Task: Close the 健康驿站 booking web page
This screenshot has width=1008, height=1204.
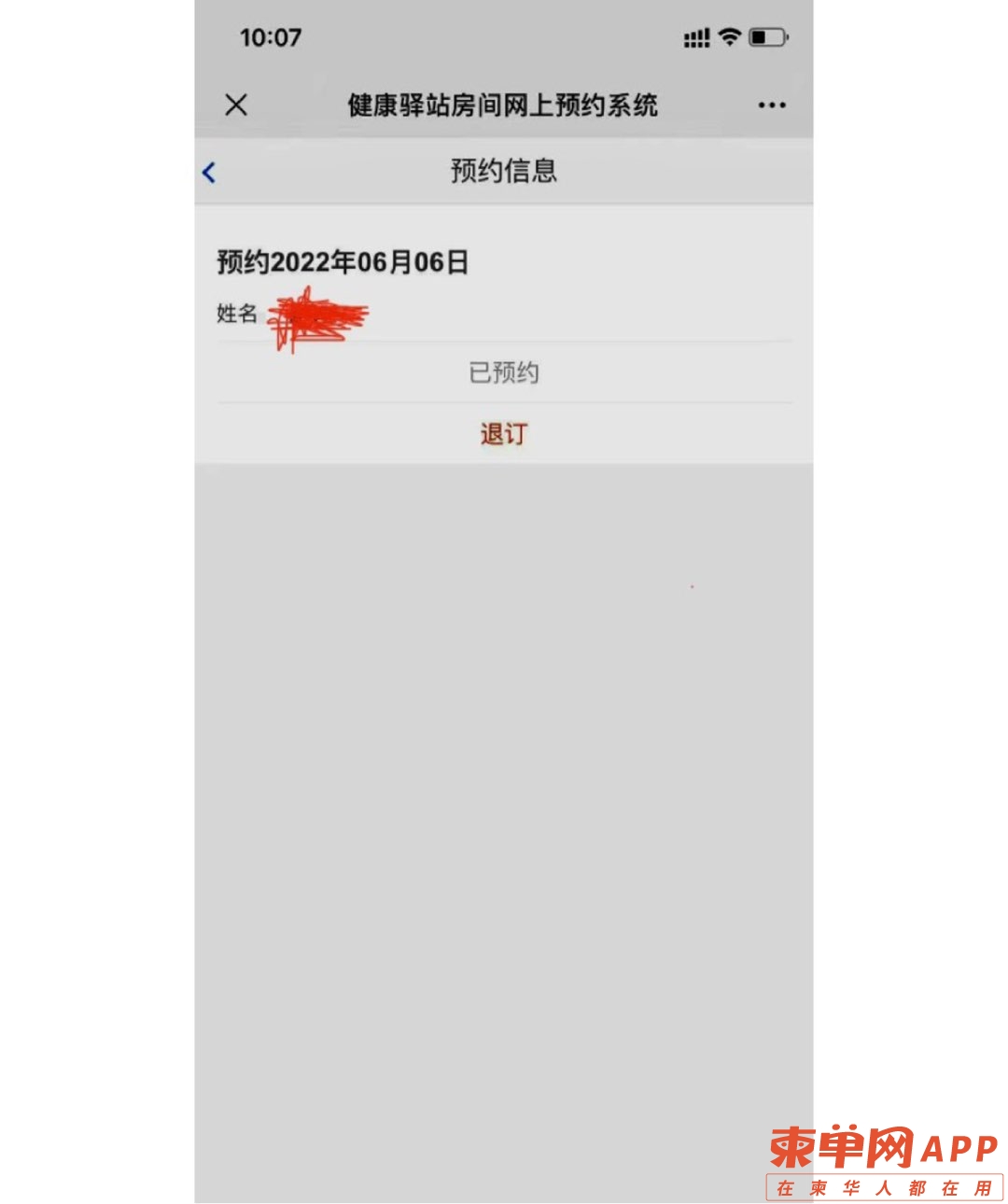Action: [x=236, y=105]
